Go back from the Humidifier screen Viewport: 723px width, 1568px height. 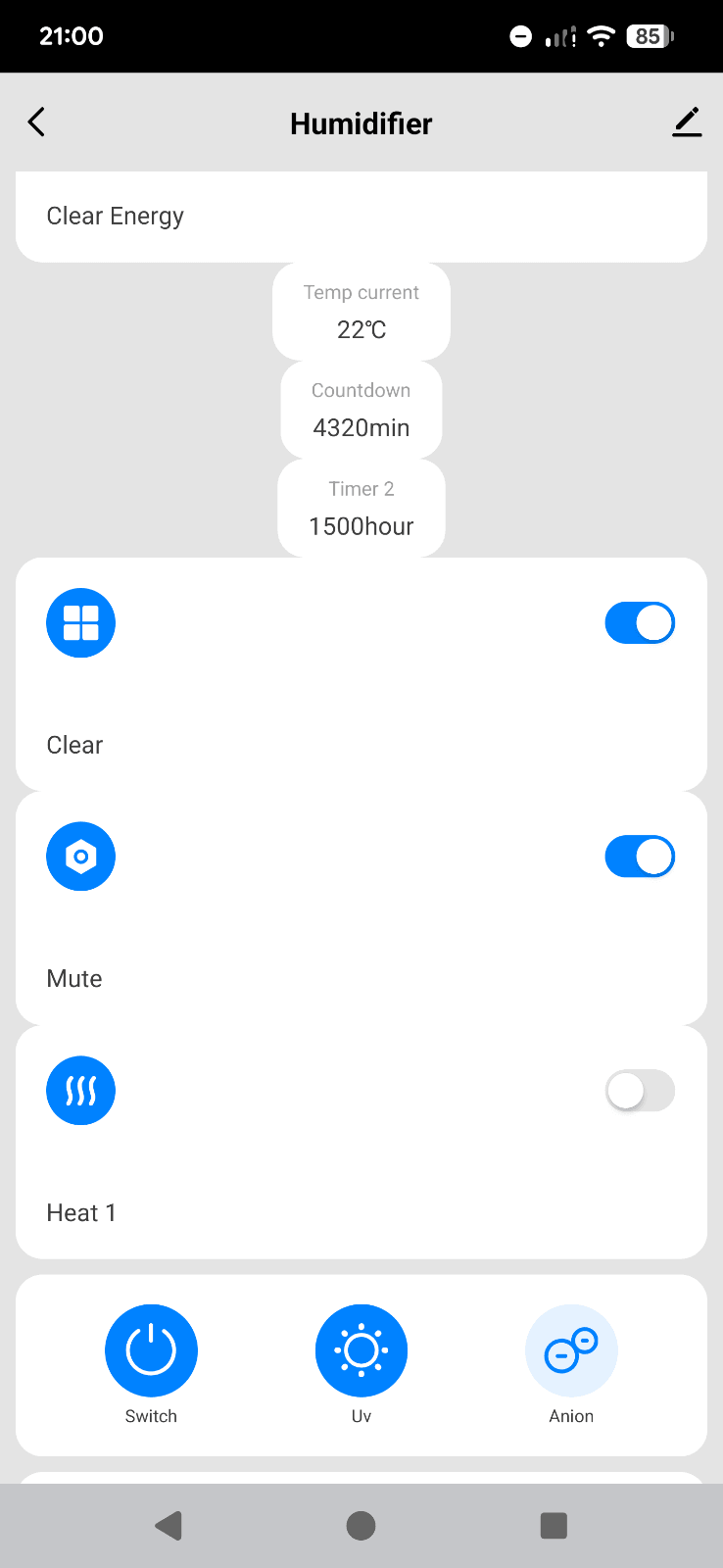point(37,122)
